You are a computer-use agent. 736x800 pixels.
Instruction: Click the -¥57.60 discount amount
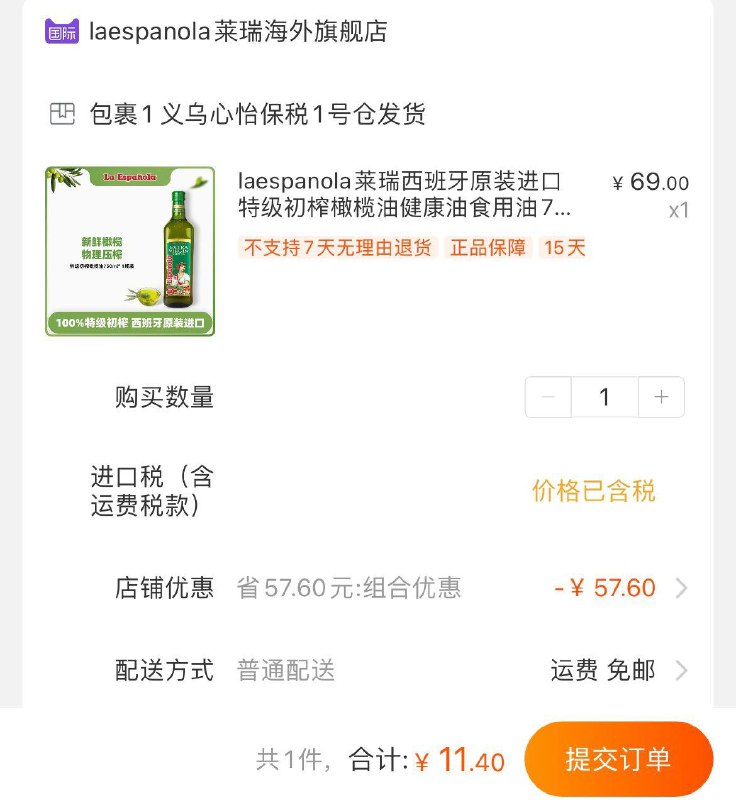[x=607, y=588]
